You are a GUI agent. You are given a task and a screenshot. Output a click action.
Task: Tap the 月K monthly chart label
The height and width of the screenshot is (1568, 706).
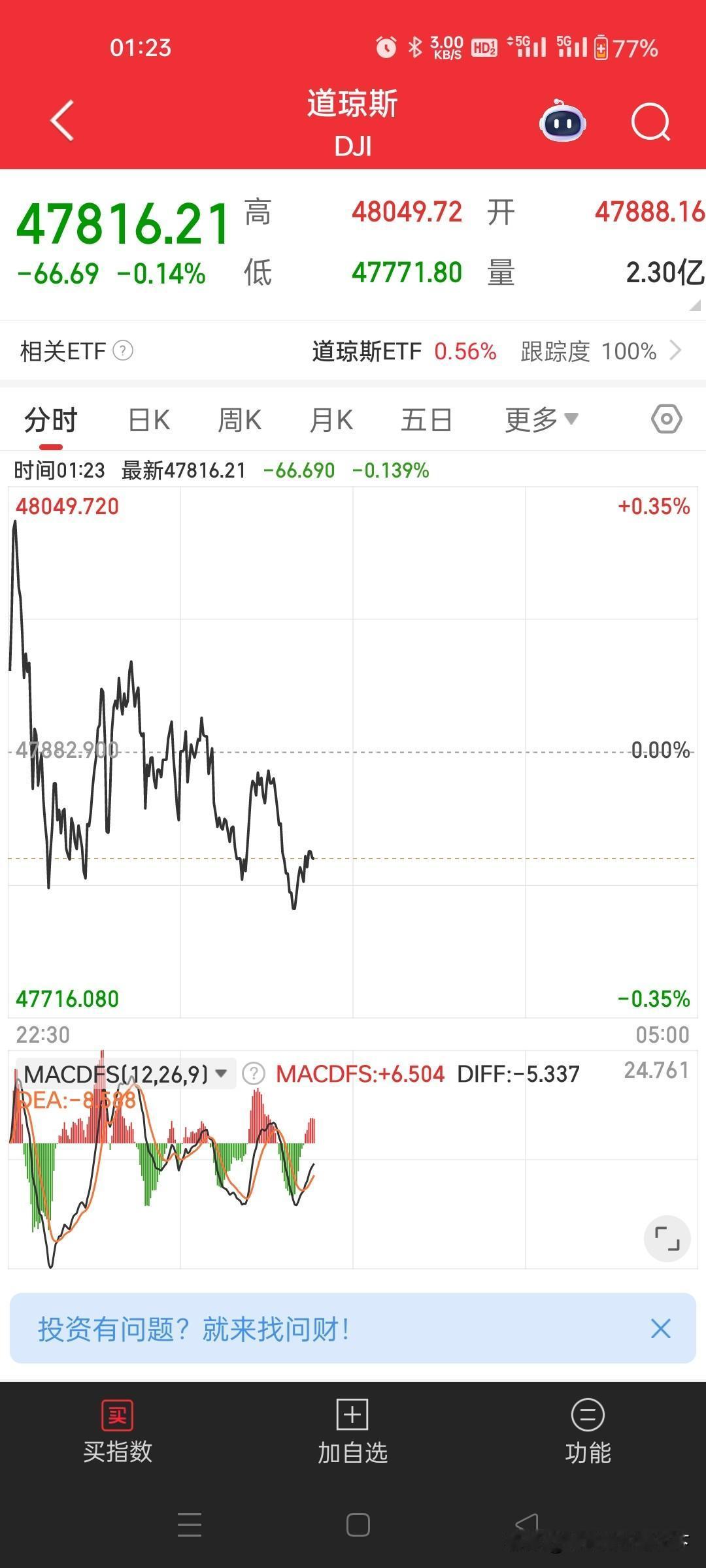coord(331,419)
